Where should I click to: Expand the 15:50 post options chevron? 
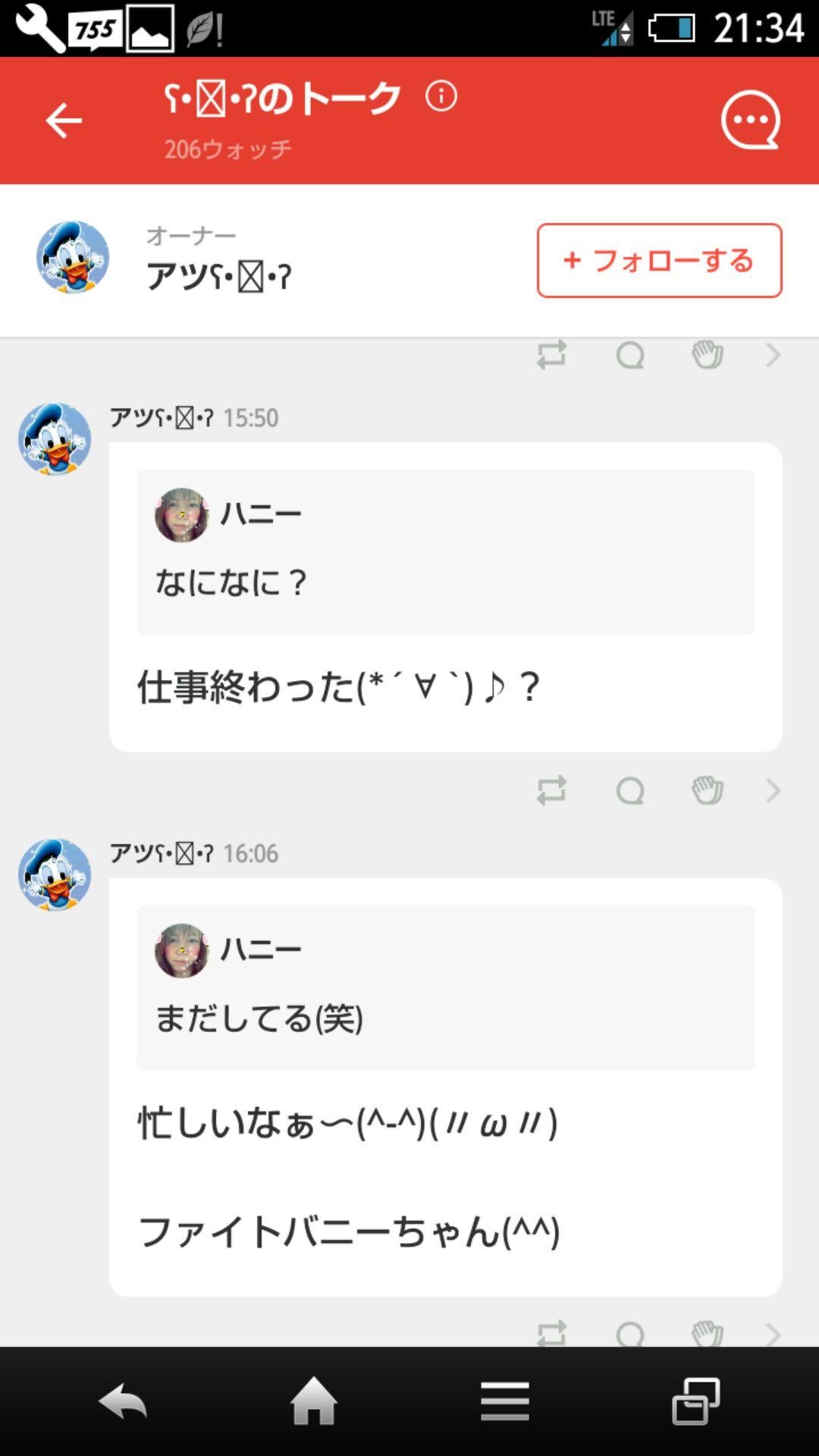pyautogui.click(x=773, y=791)
